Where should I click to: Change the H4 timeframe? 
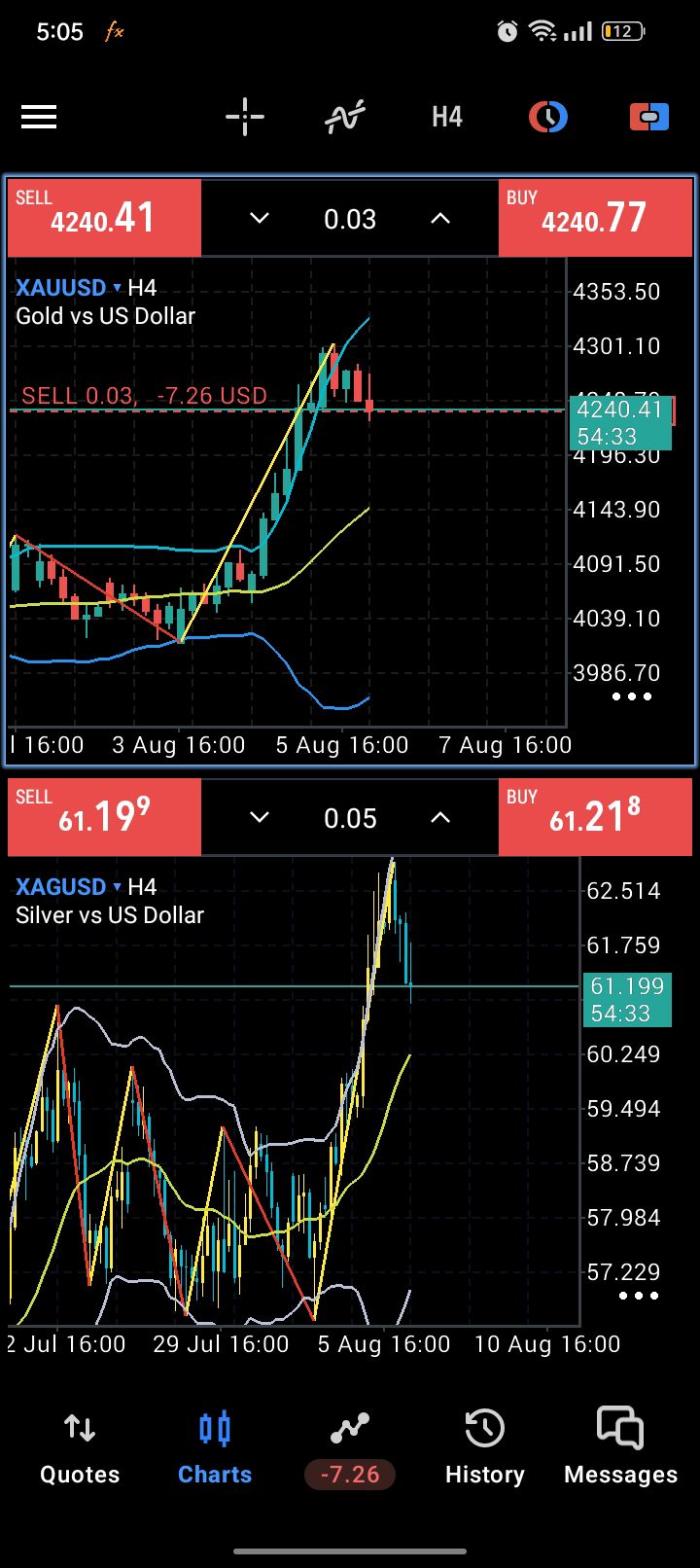click(447, 118)
